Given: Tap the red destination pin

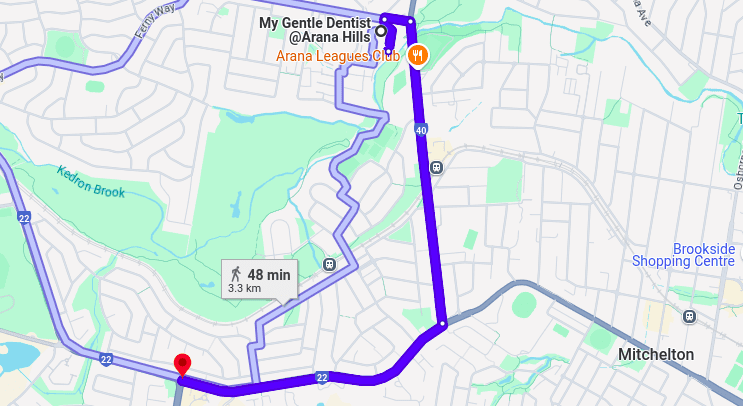Looking at the screenshot, I should [182, 365].
